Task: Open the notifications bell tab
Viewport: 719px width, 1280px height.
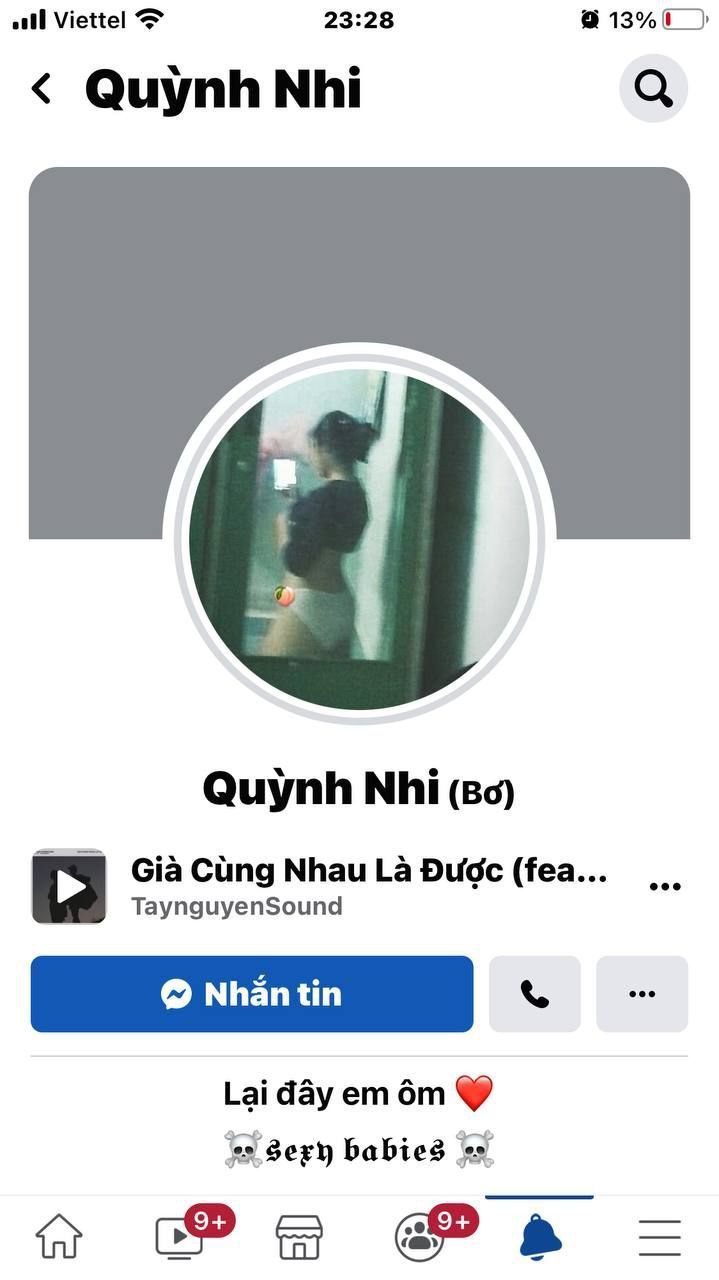Action: pyautogui.click(x=540, y=1238)
